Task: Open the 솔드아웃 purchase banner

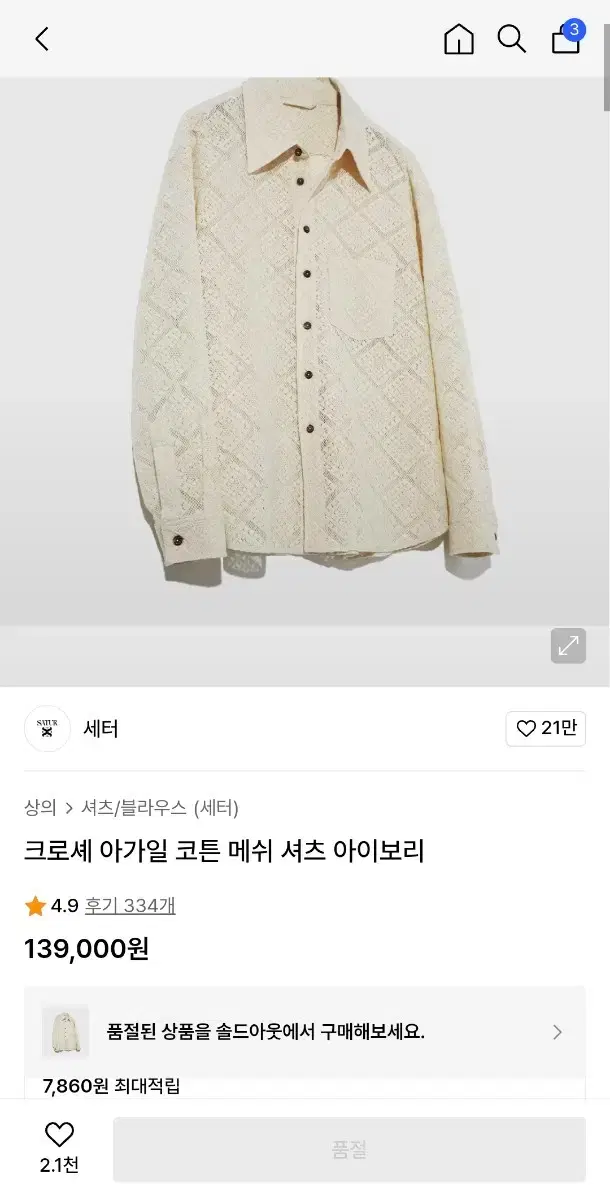Action: coord(304,1032)
